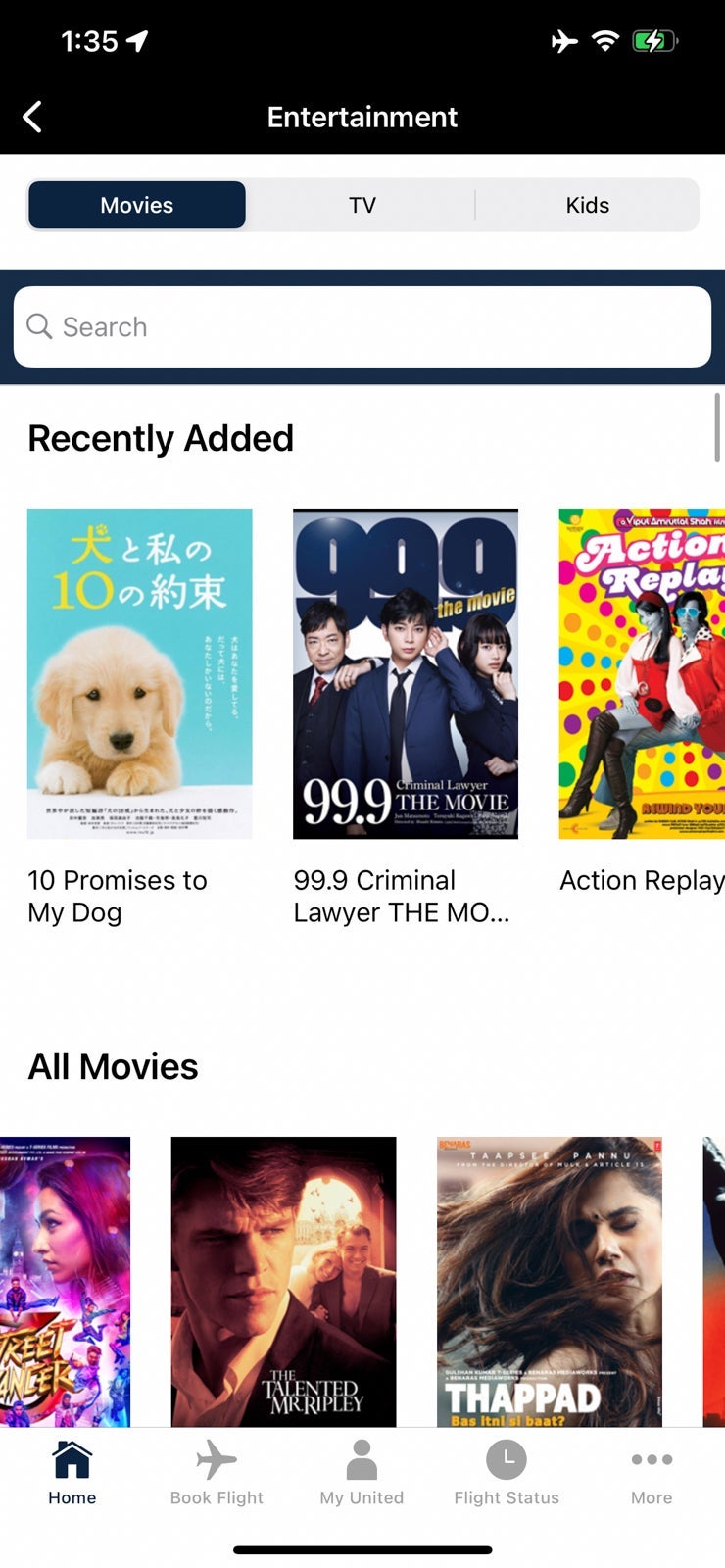Open the My United tab
Image resolution: width=725 pixels, height=1568 pixels.
pos(362,1472)
